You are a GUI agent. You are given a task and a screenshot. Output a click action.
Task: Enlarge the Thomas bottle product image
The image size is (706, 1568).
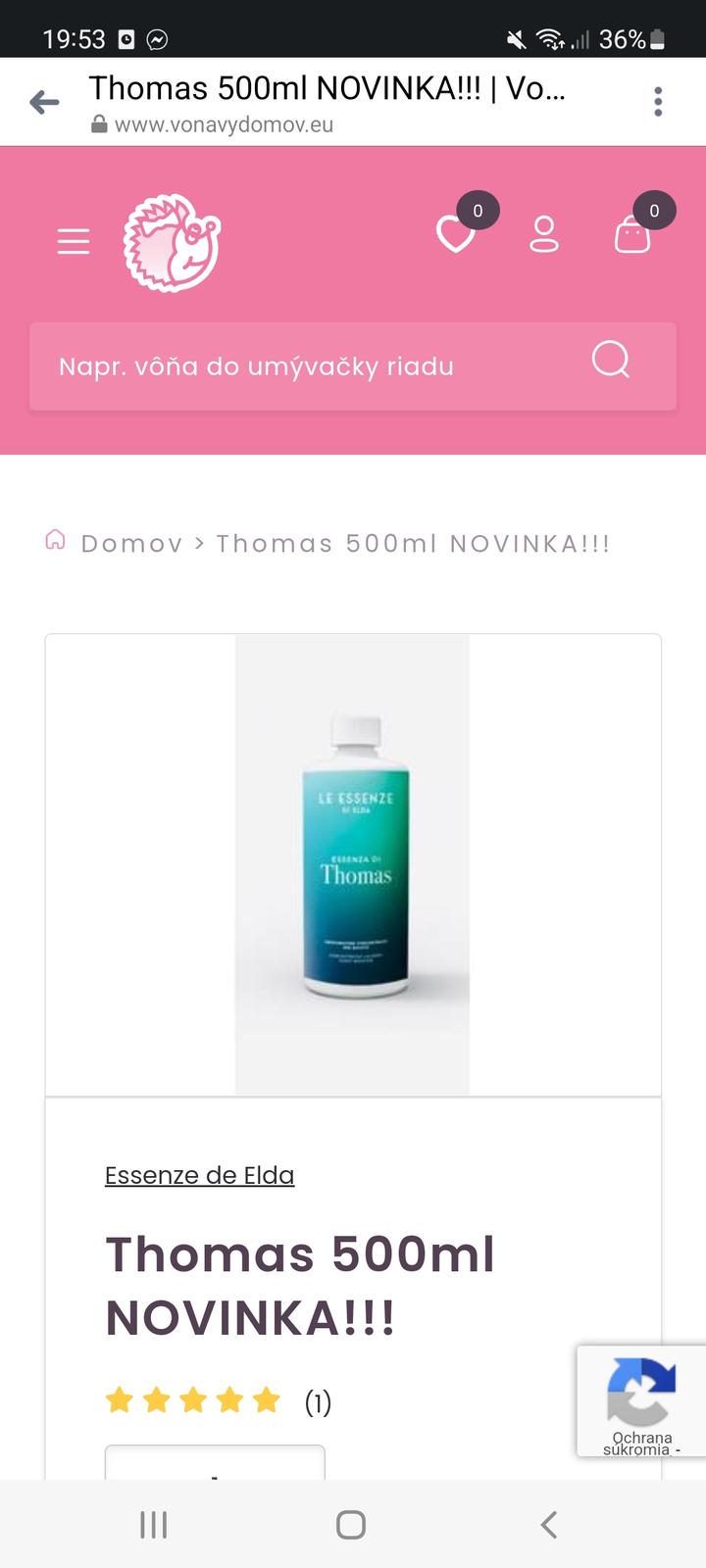353,864
